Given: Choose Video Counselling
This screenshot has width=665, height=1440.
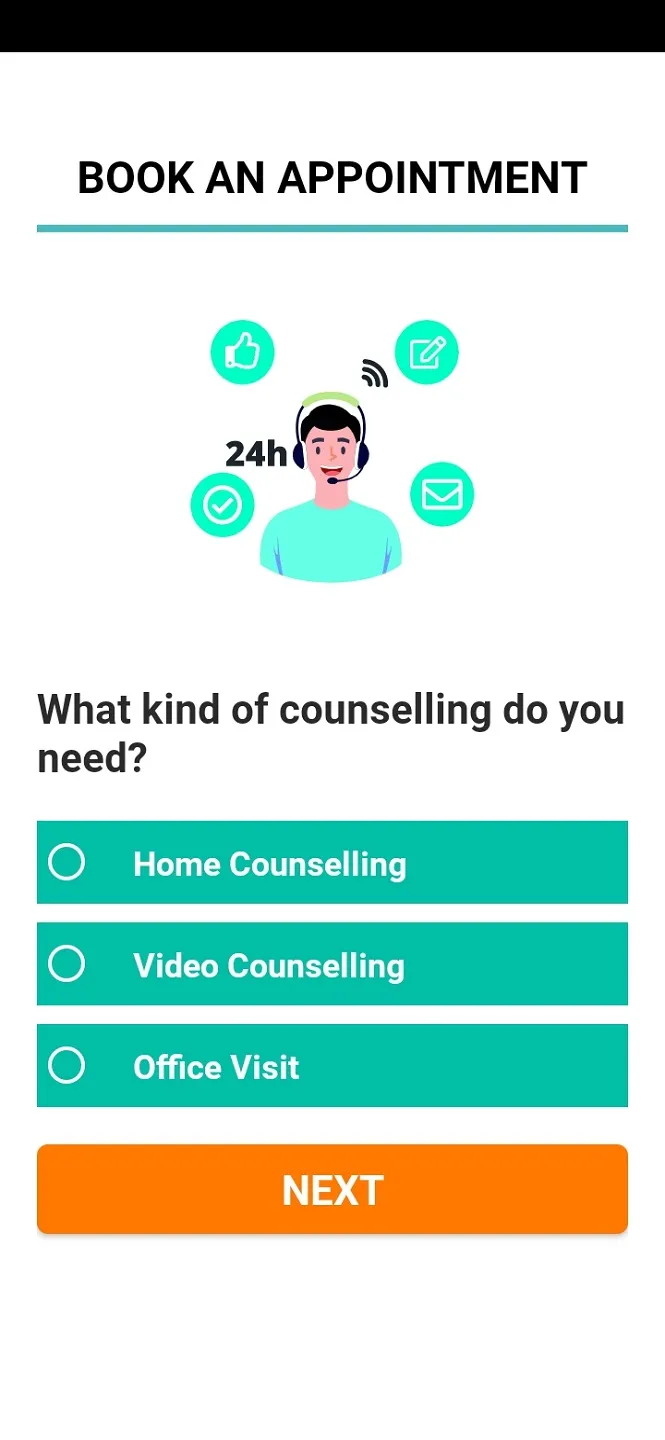Looking at the screenshot, I should tap(67, 964).
